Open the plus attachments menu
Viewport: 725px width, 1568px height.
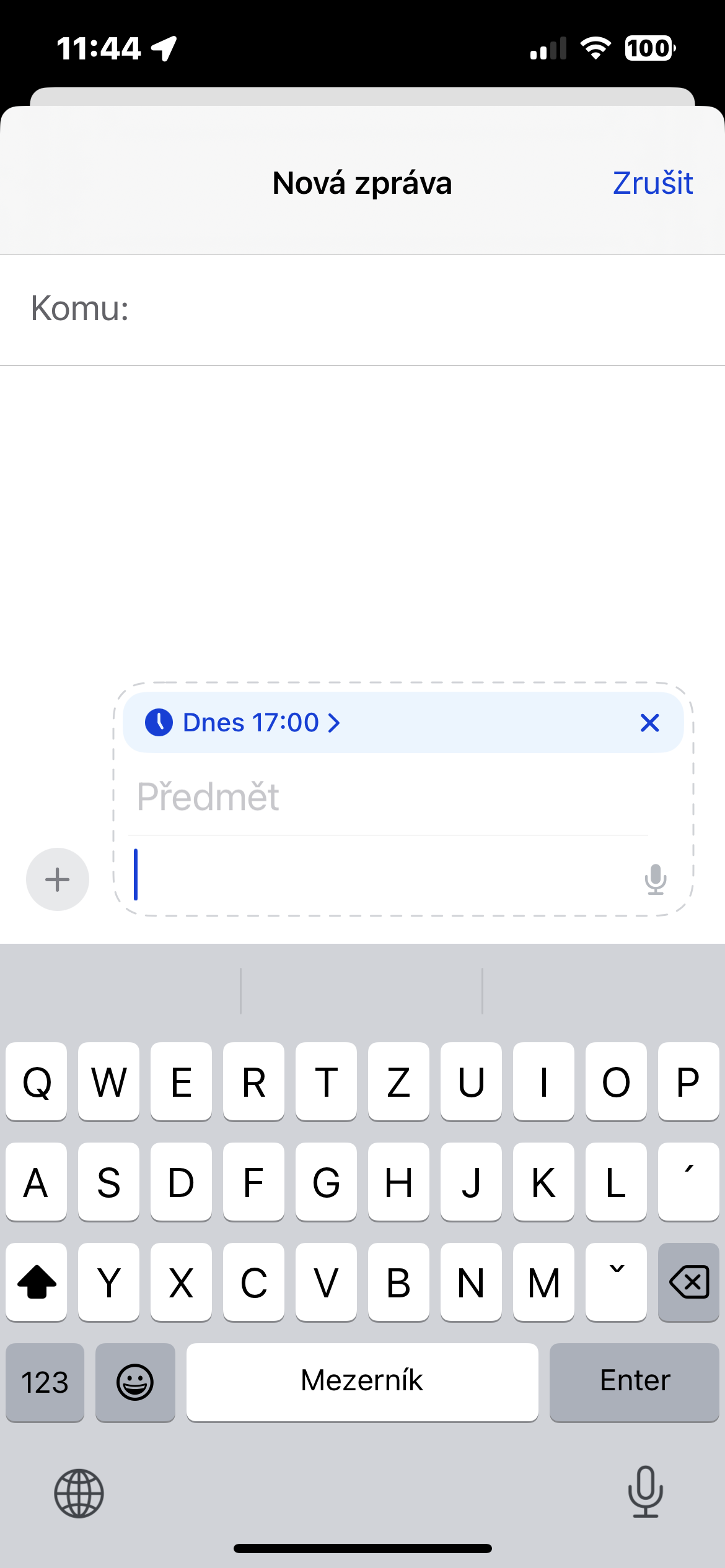tap(58, 879)
